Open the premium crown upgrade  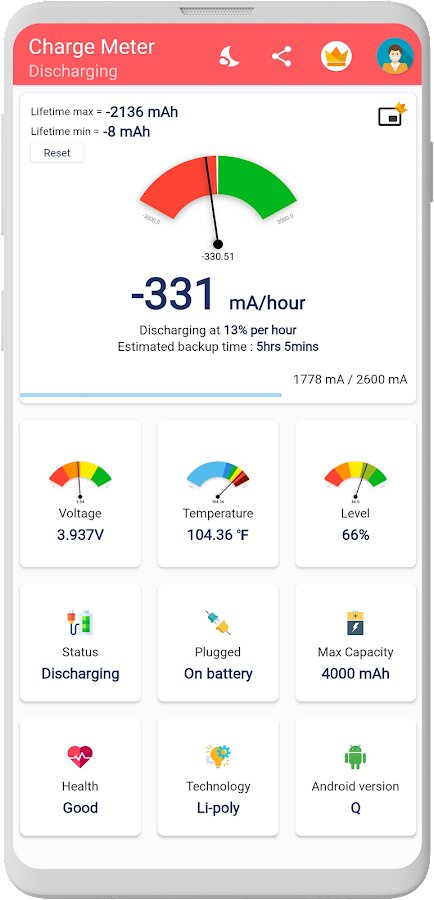(x=336, y=56)
